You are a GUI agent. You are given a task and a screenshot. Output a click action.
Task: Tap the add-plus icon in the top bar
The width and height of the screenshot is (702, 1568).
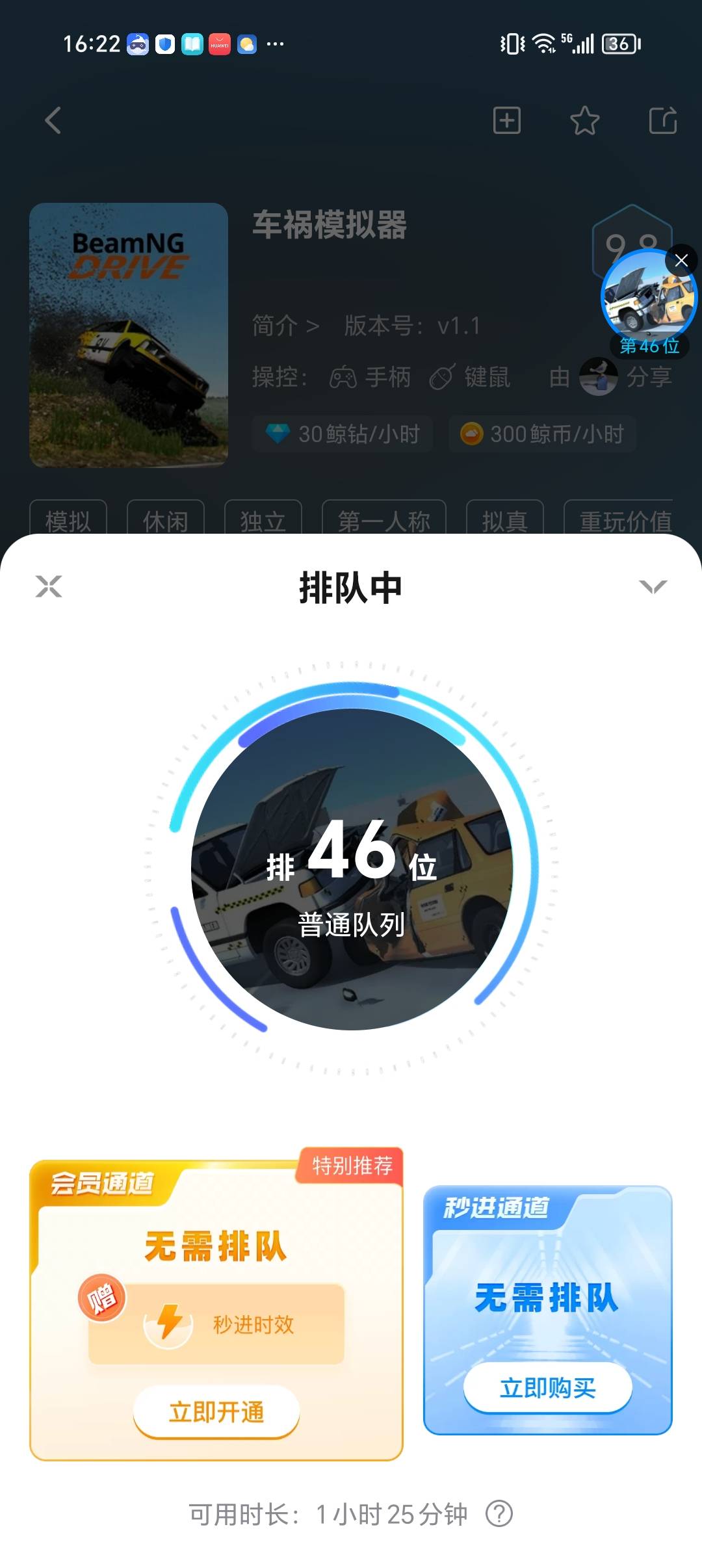[507, 120]
